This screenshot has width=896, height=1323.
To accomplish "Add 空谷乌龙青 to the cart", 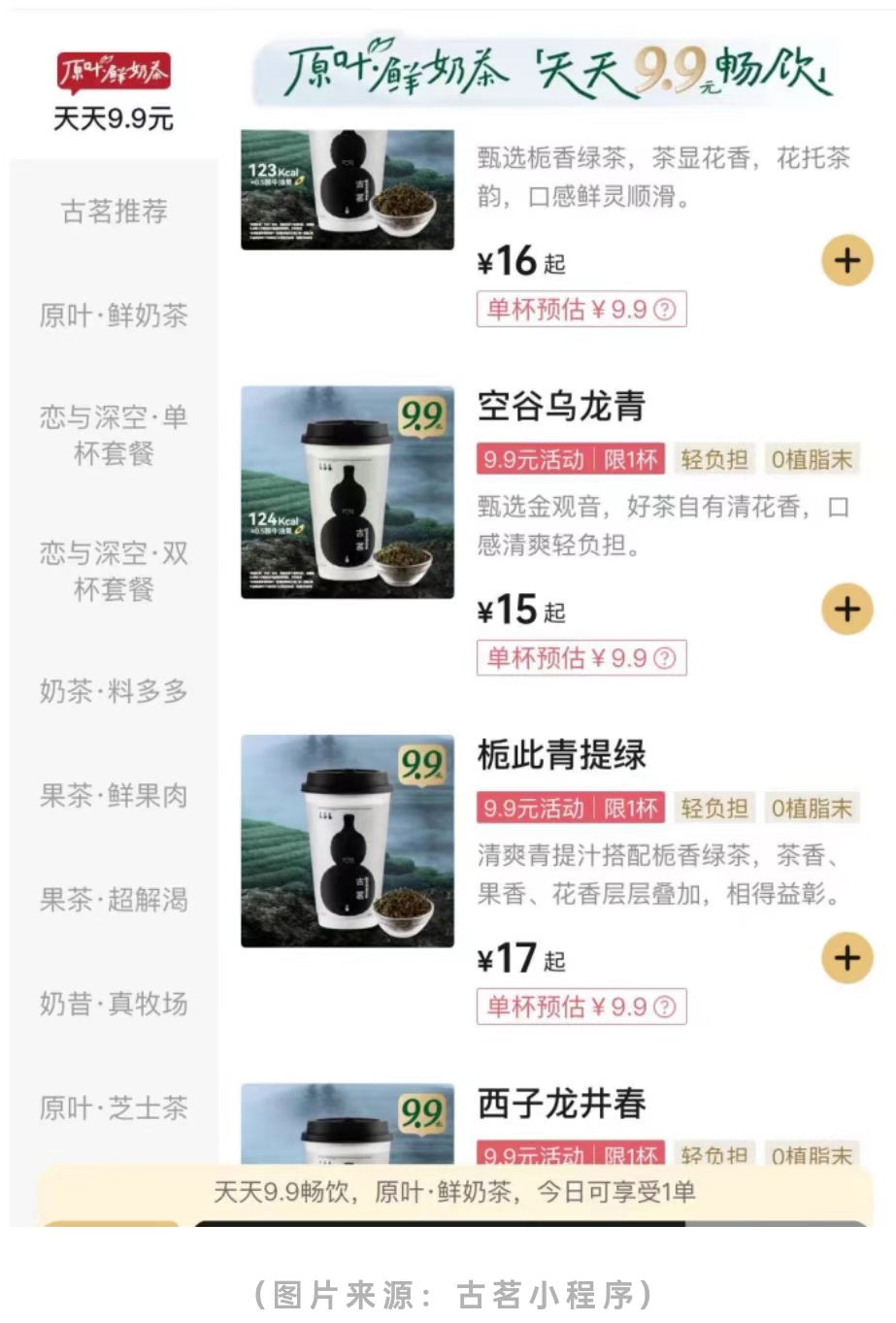I will [x=846, y=610].
